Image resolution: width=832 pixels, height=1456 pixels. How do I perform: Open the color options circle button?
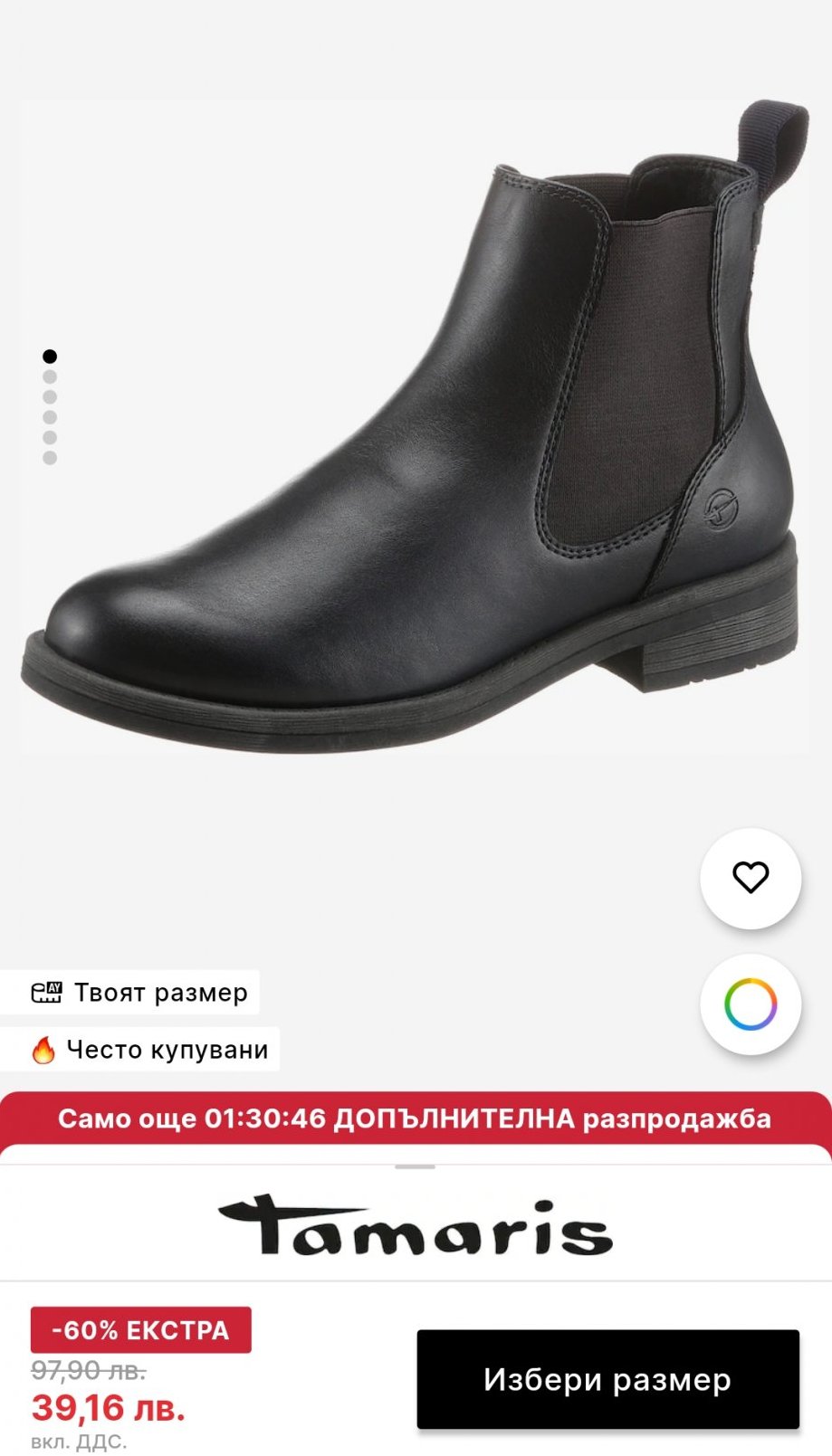click(750, 1004)
